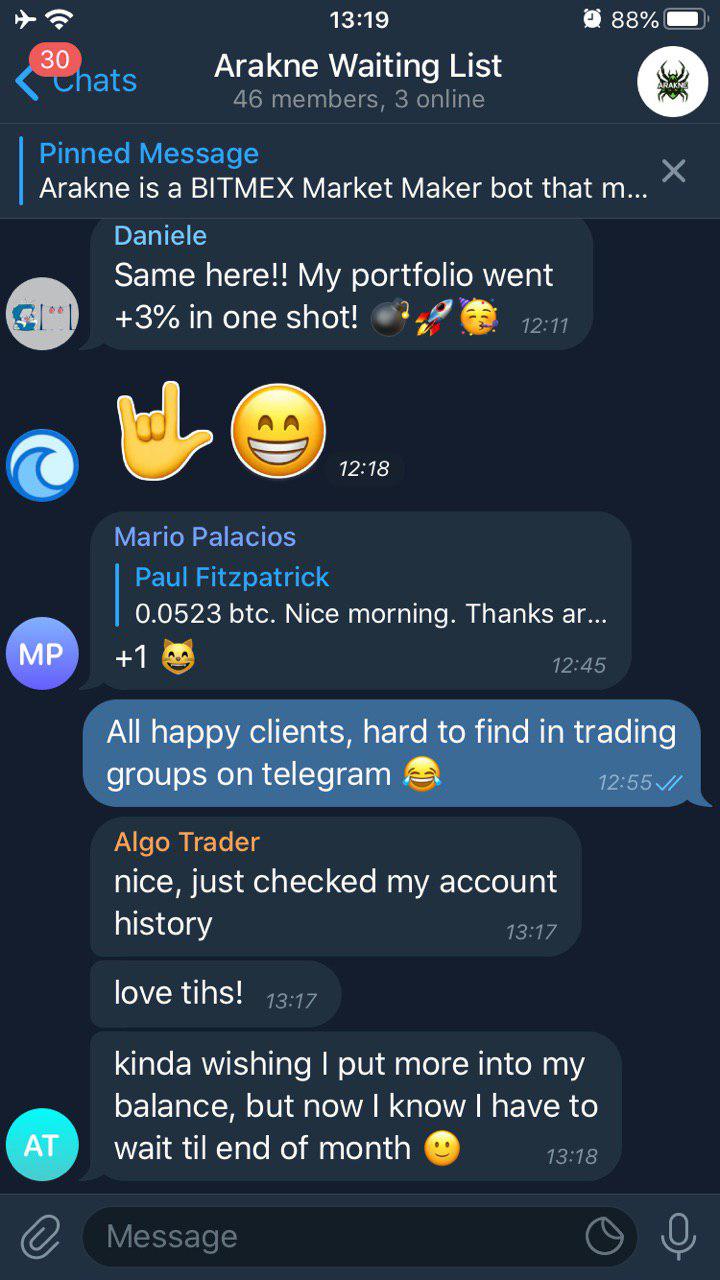Image resolution: width=720 pixels, height=1280 pixels.
Task: Go back to the Chats list
Action: click(75, 80)
